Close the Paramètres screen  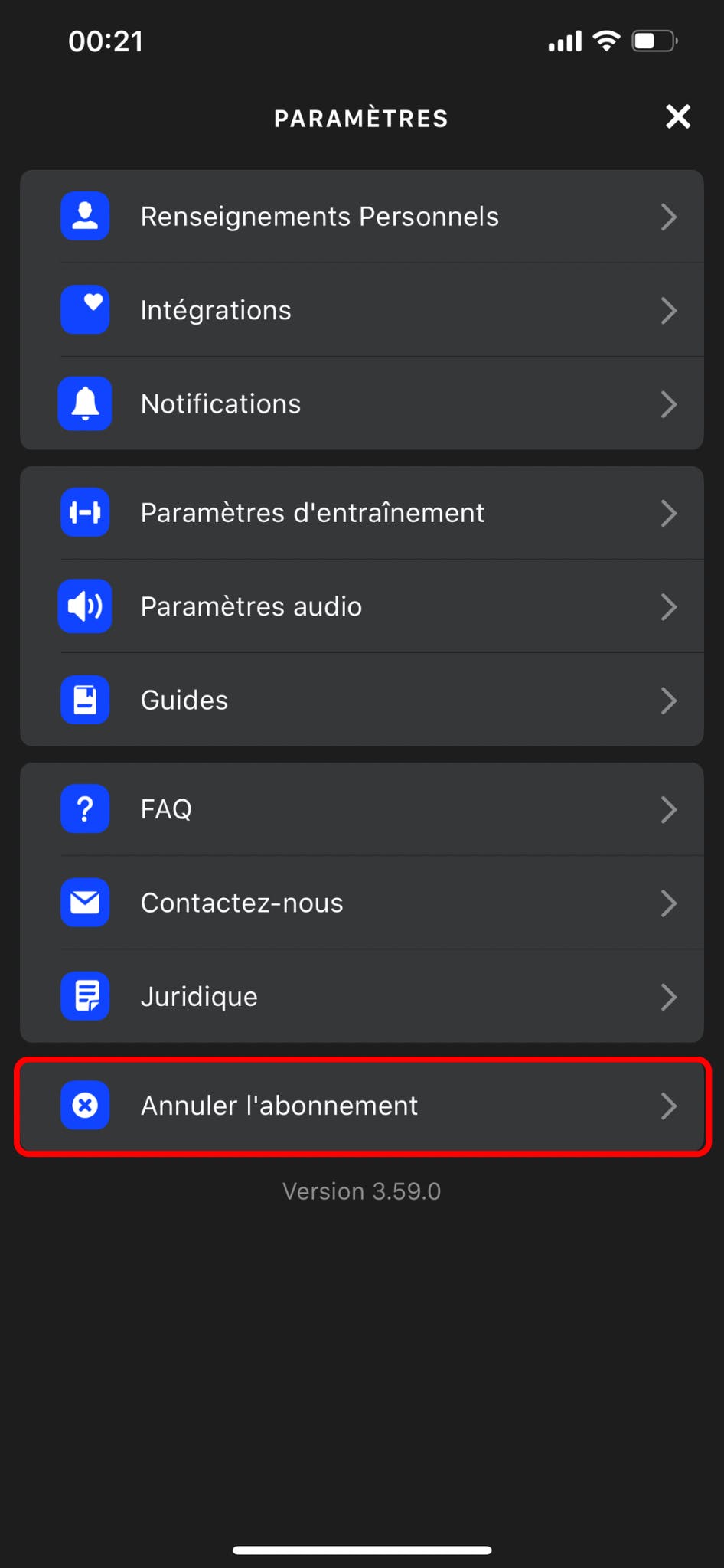677,117
